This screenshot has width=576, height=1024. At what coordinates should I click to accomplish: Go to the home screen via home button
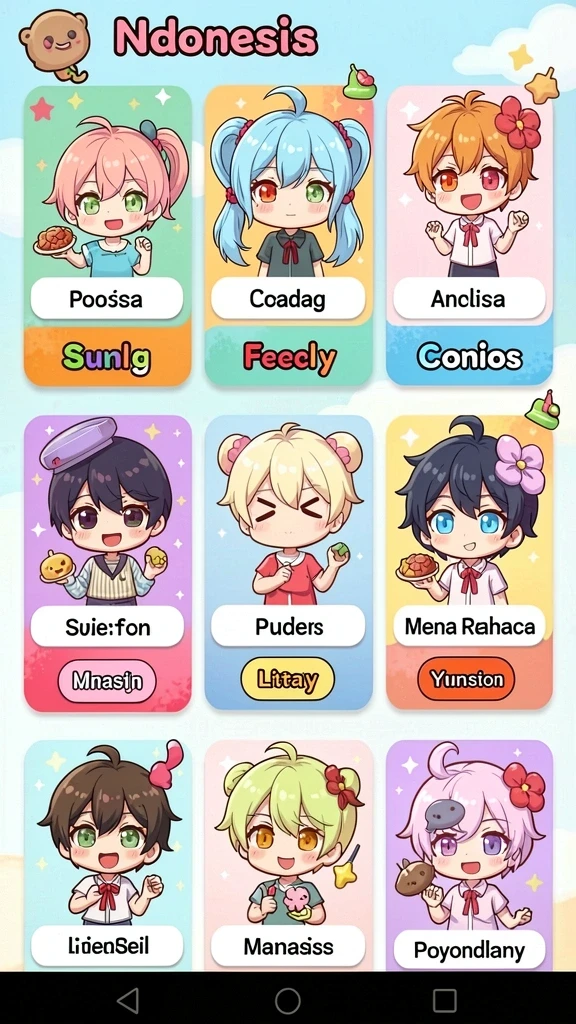point(287,1000)
